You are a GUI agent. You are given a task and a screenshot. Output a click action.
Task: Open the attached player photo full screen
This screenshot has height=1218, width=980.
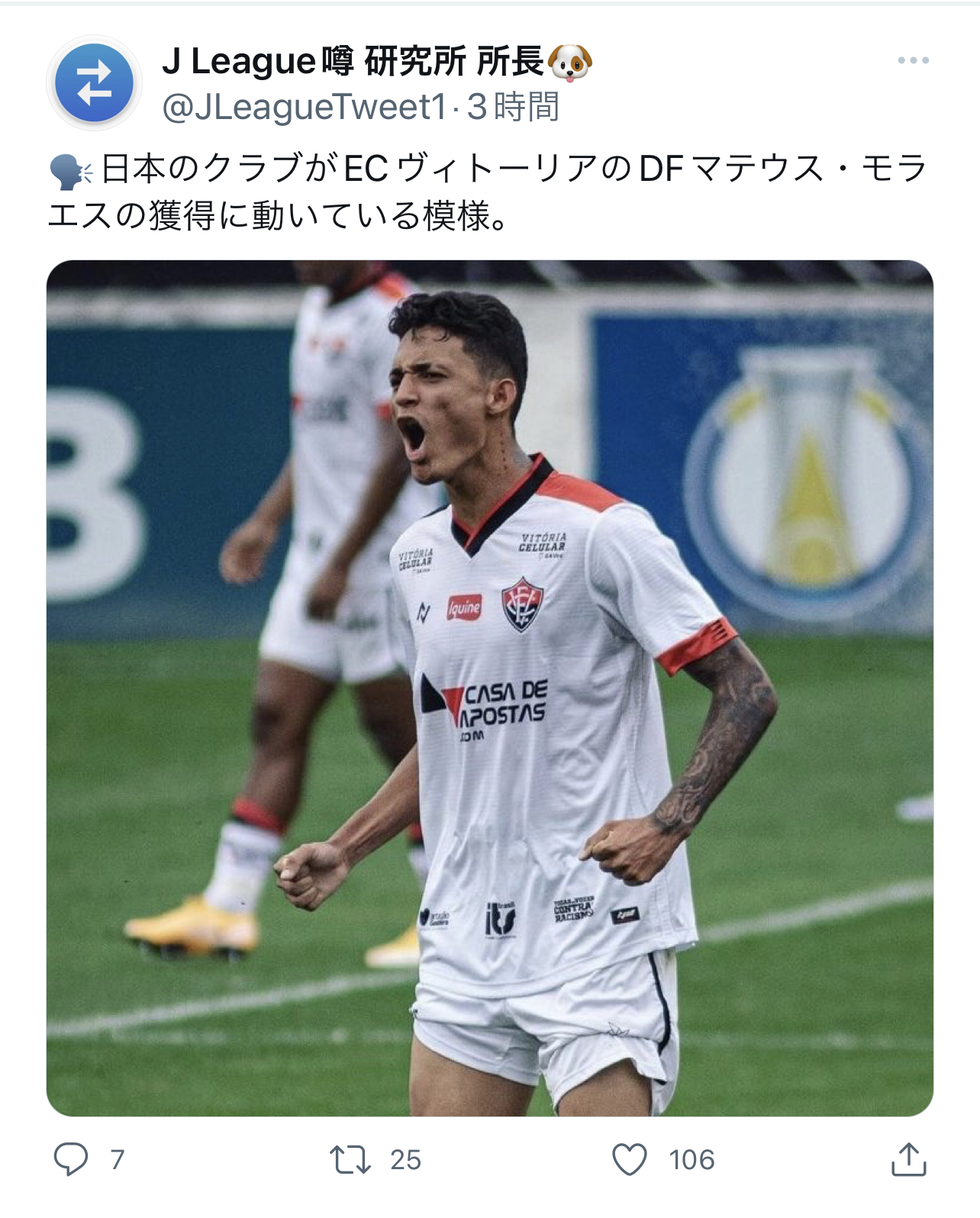(489, 688)
